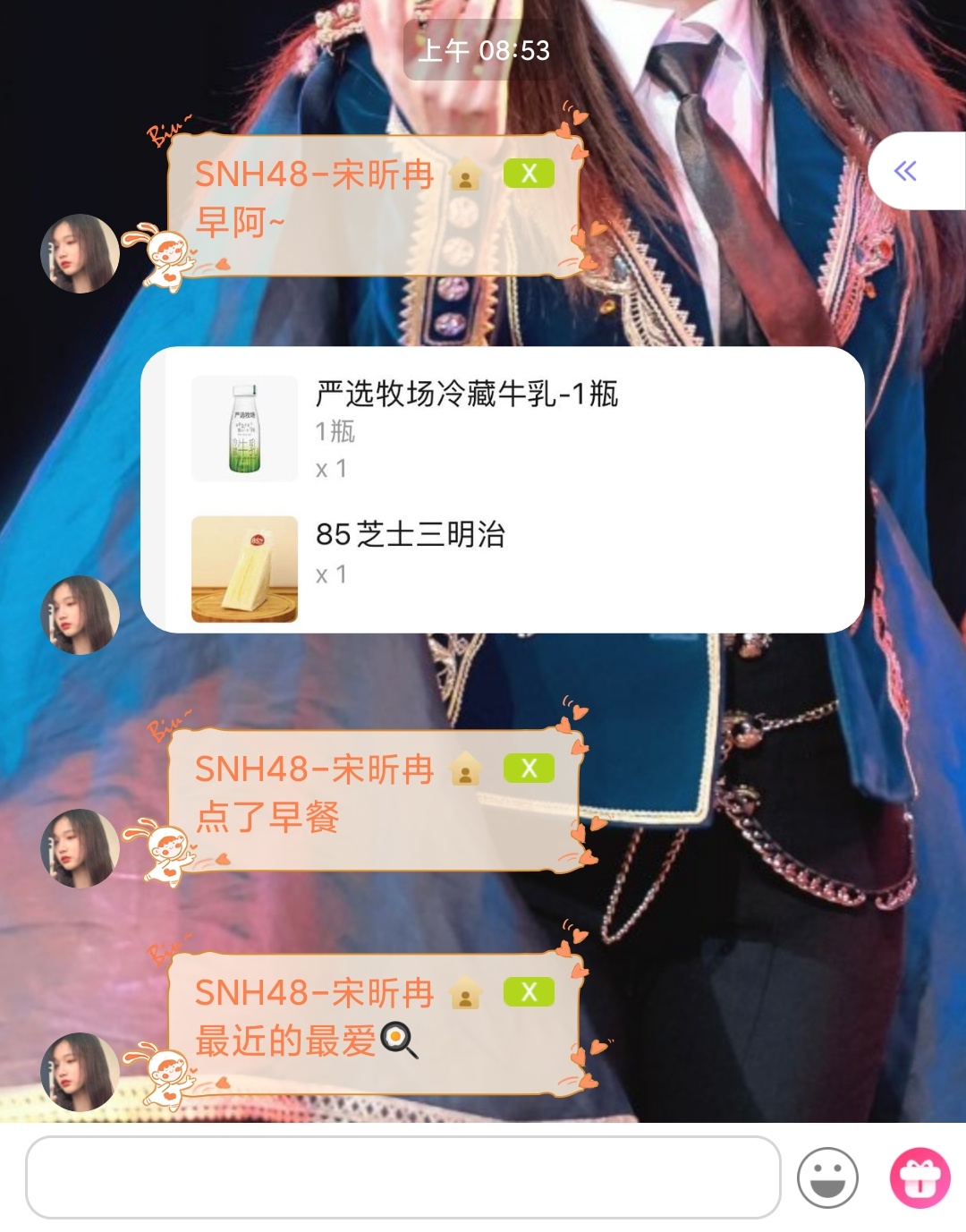Tap the avatar beside the 点了早餐 message

click(x=80, y=848)
